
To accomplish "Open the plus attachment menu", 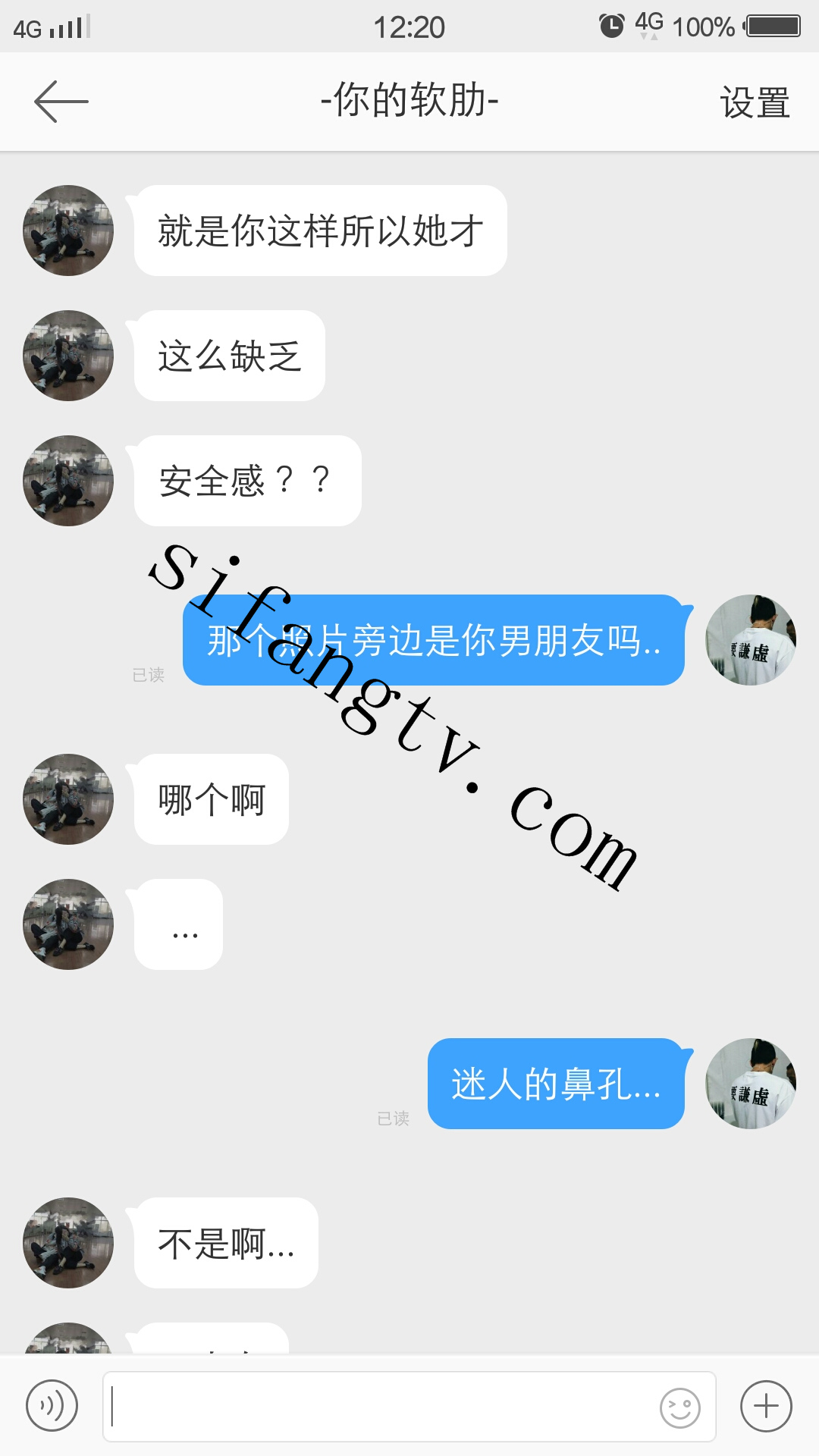I will tap(766, 1406).
